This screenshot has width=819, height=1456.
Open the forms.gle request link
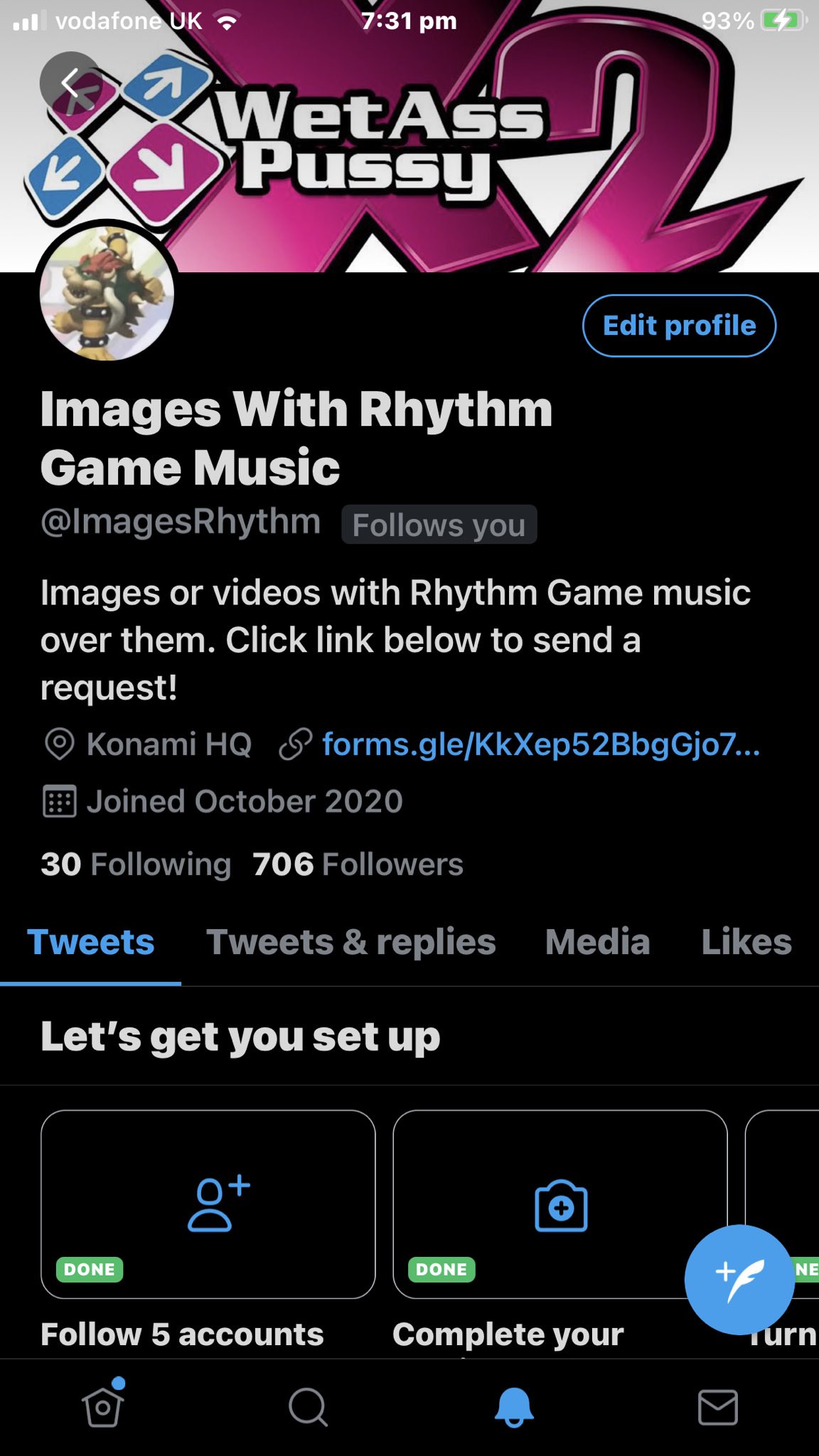(x=540, y=744)
